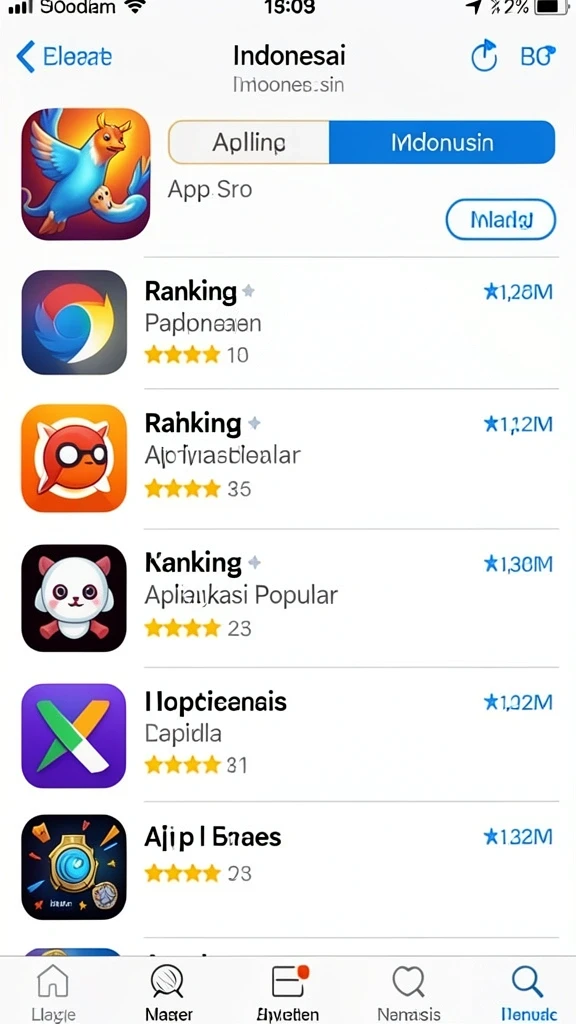Open the Bjwetten tab with red badge
Image resolution: width=576 pixels, height=1024 pixels.
tap(288, 993)
